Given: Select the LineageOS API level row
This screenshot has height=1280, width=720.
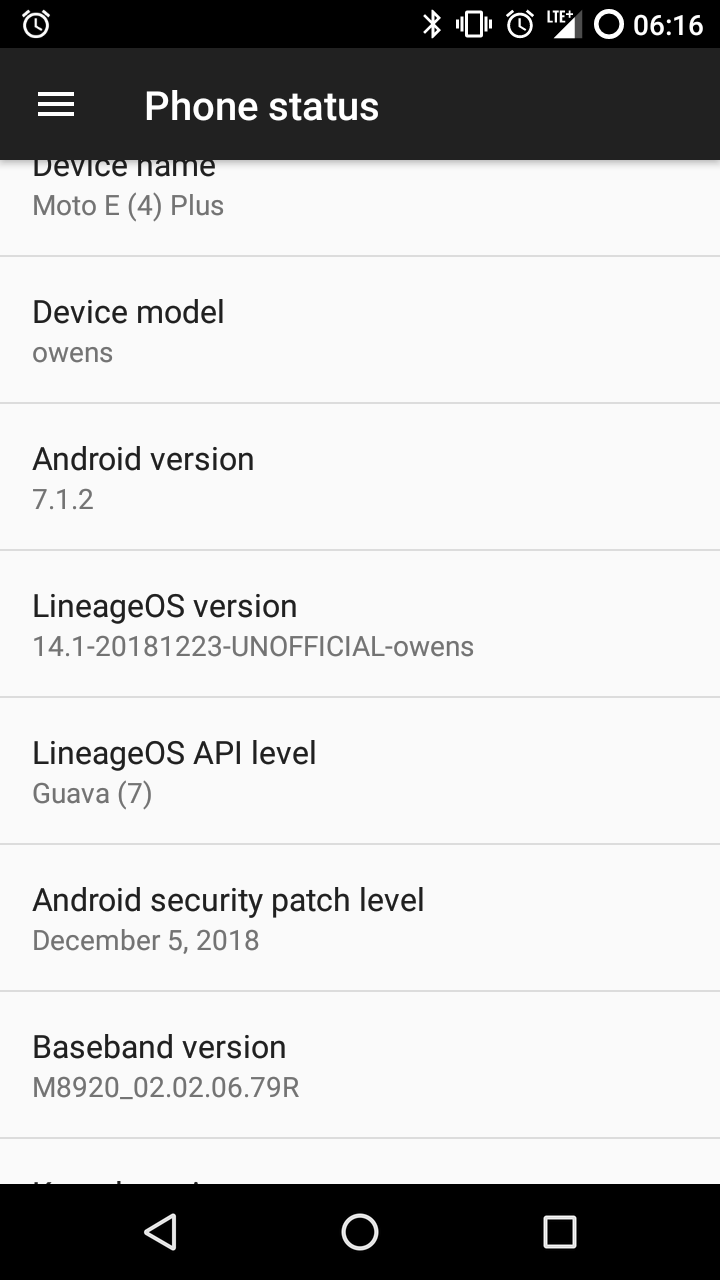Looking at the screenshot, I should (x=360, y=771).
